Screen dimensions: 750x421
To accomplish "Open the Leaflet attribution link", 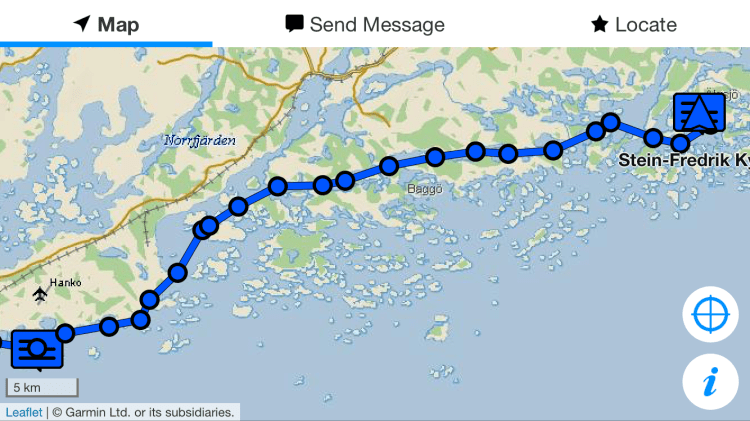I will click(x=24, y=412).
